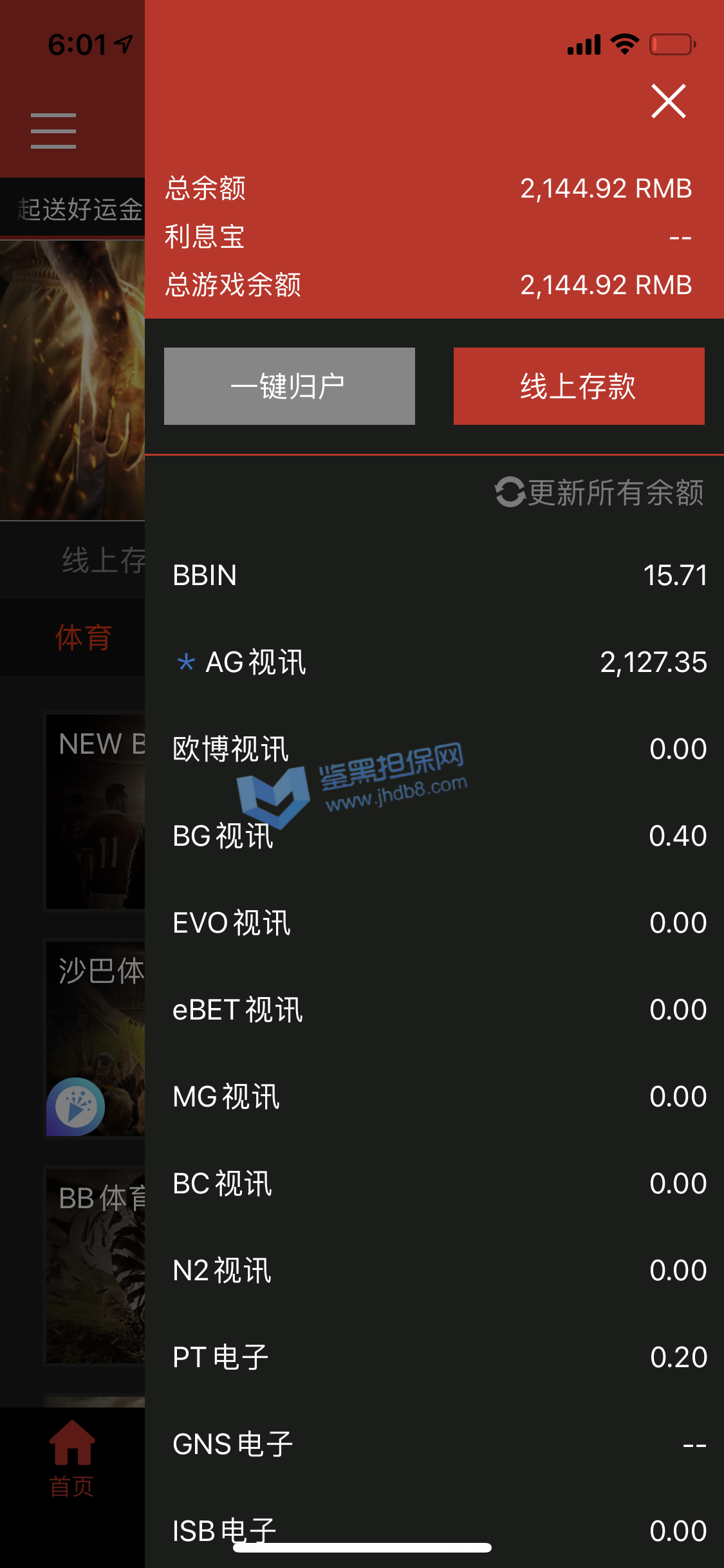The image size is (724, 1568).
Task: Select the eBET视讯 balance row
Action: (434, 1010)
